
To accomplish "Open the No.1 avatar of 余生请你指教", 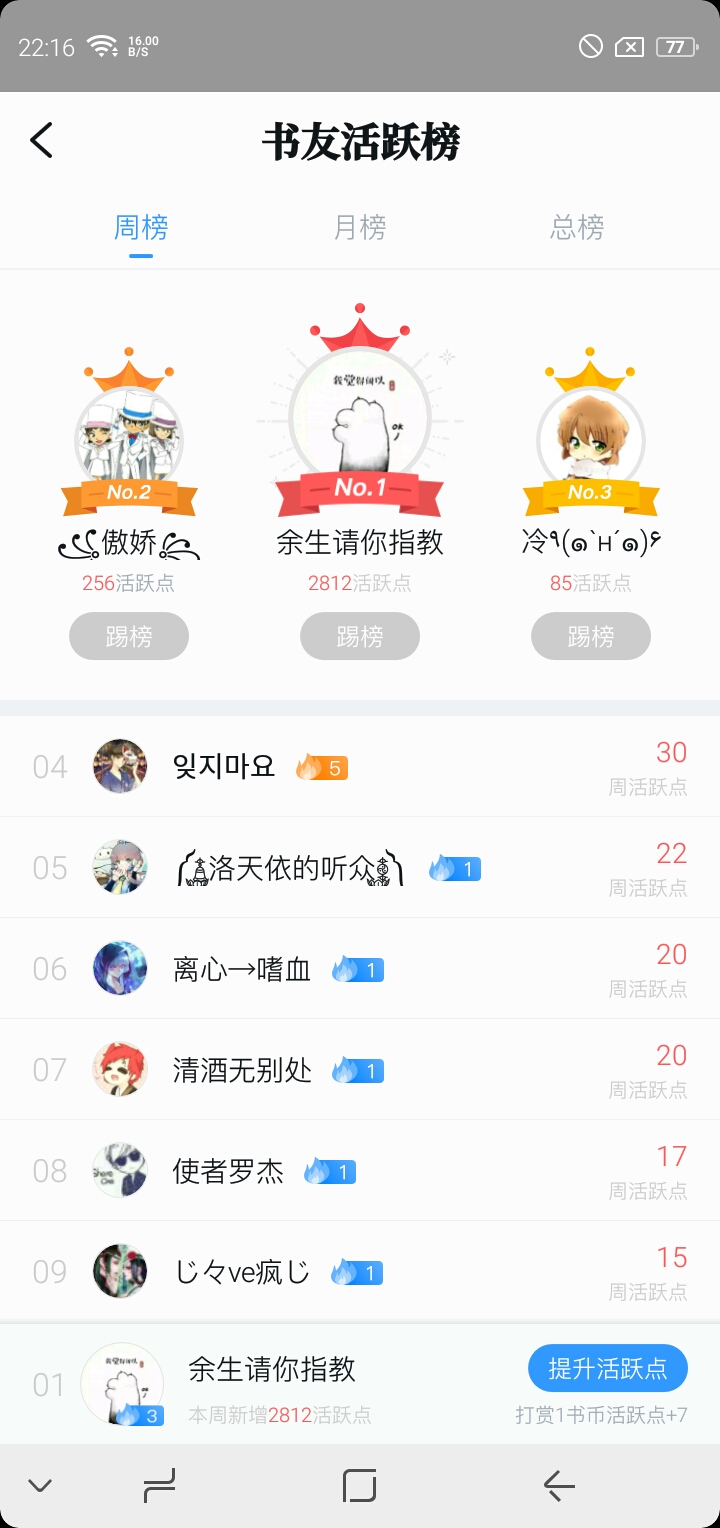I will click(360, 417).
